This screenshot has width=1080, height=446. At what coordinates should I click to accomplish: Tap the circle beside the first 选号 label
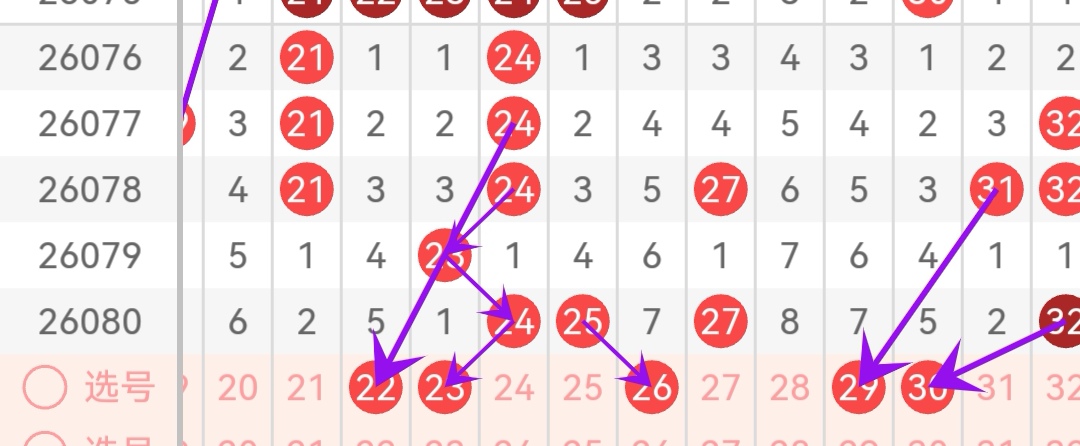click(x=45, y=387)
